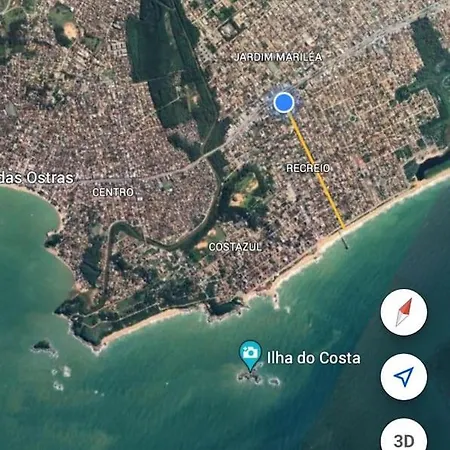Center map on my location
This screenshot has height=450, width=450.
tap(404, 377)
